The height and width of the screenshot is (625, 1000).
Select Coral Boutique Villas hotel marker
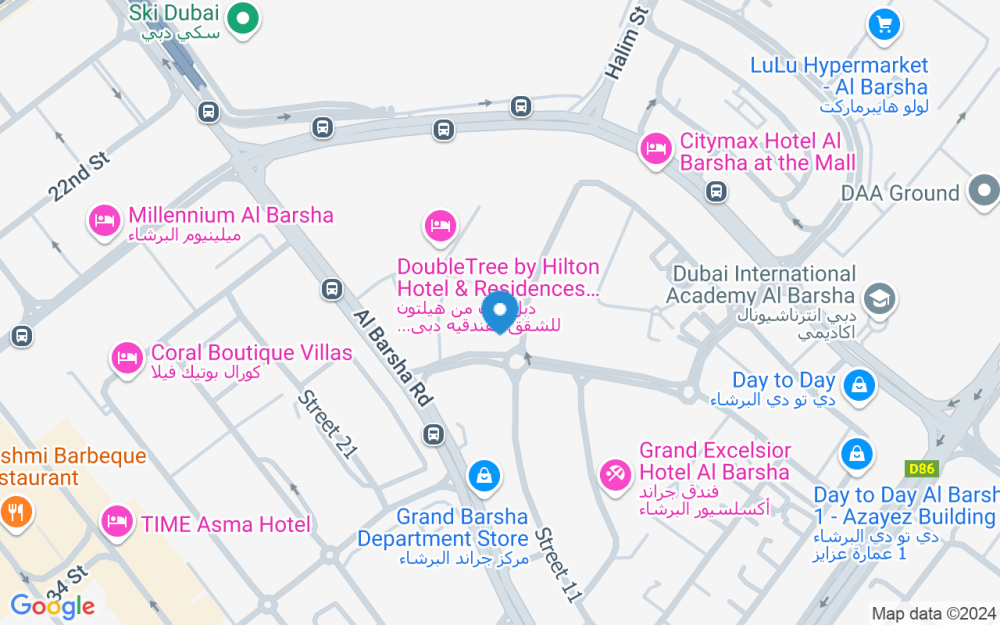coord(127,360)
